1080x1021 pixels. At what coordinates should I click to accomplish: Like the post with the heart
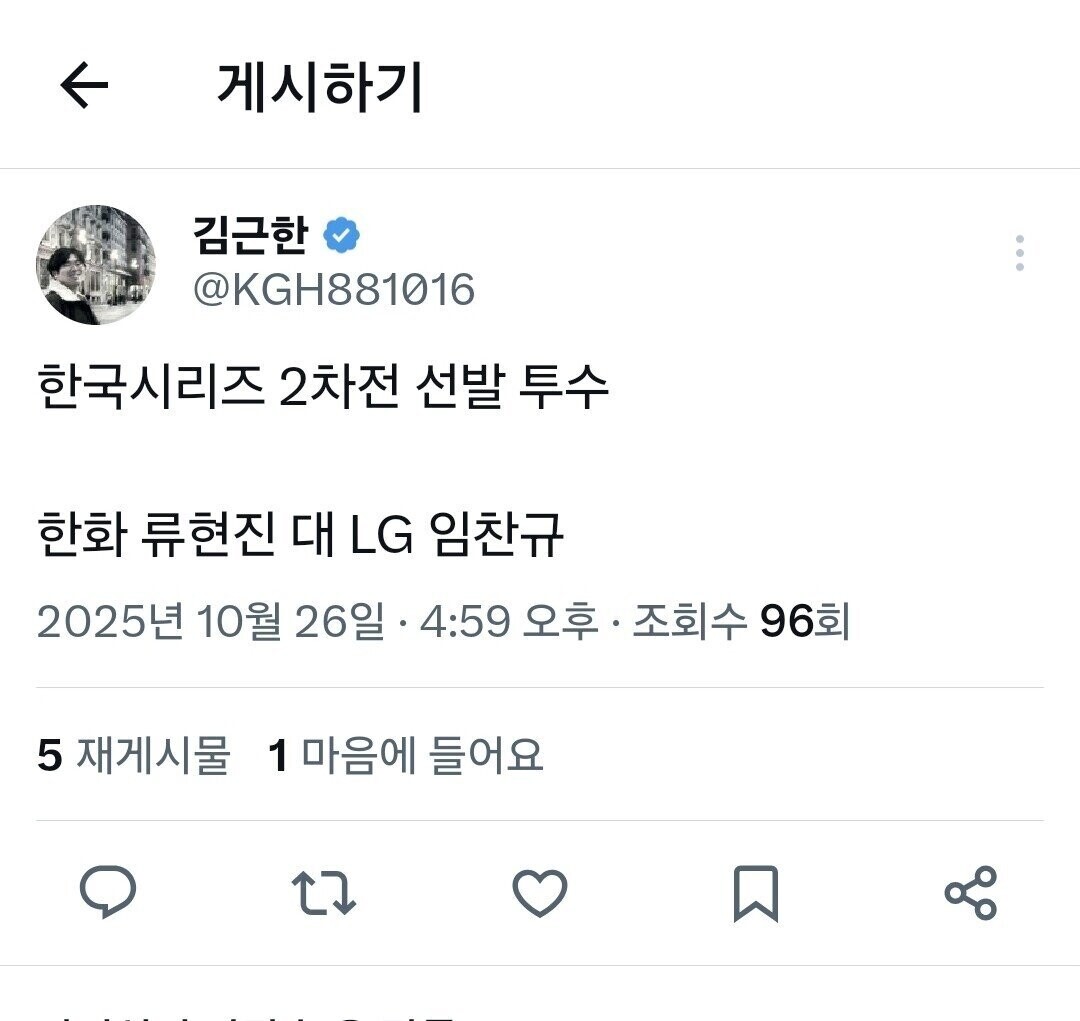tap(540, 893)
